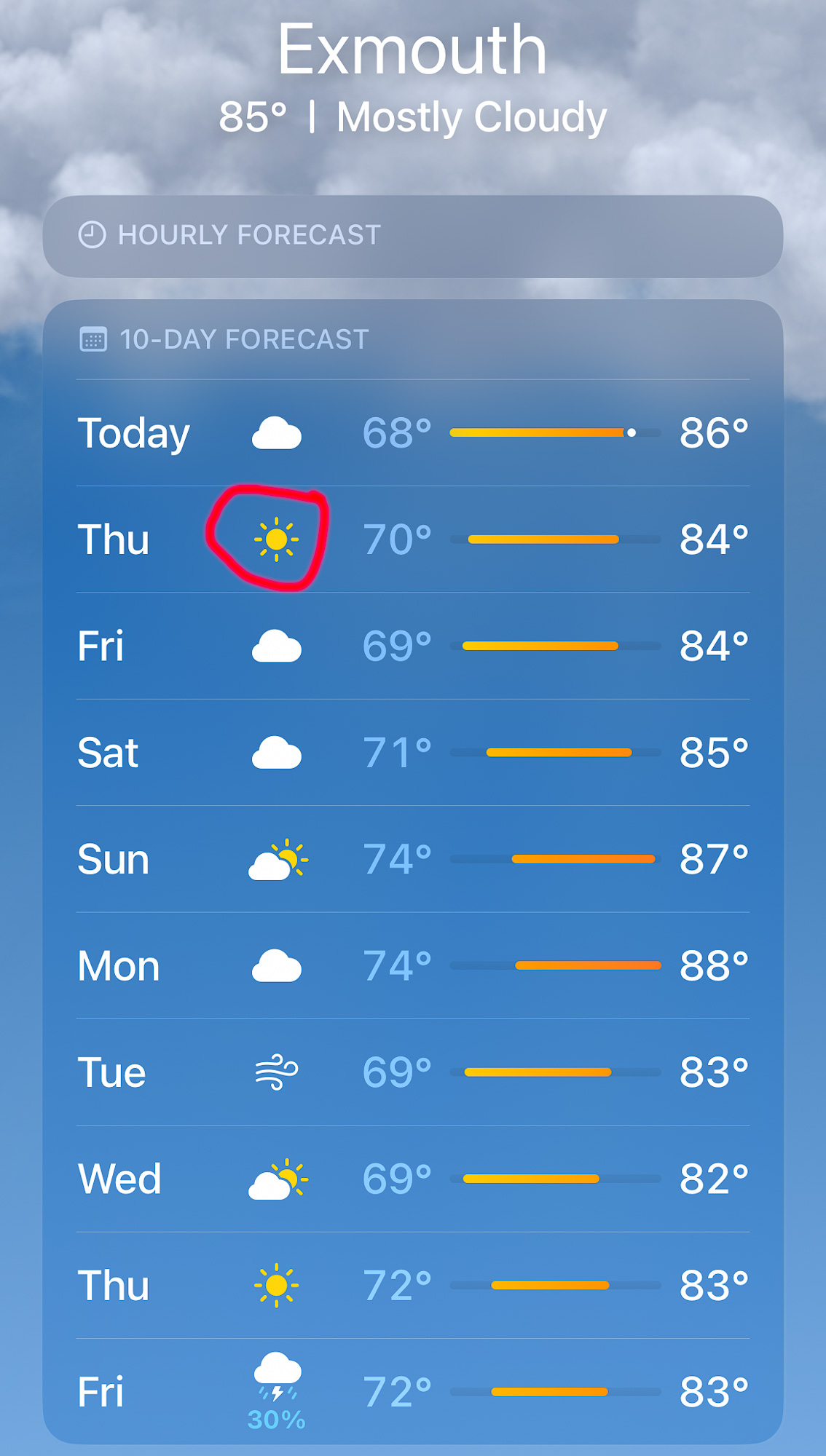Open the Hourly Forecast card
The width and height of the screenshot is (826, 1456).
point(412,236)
